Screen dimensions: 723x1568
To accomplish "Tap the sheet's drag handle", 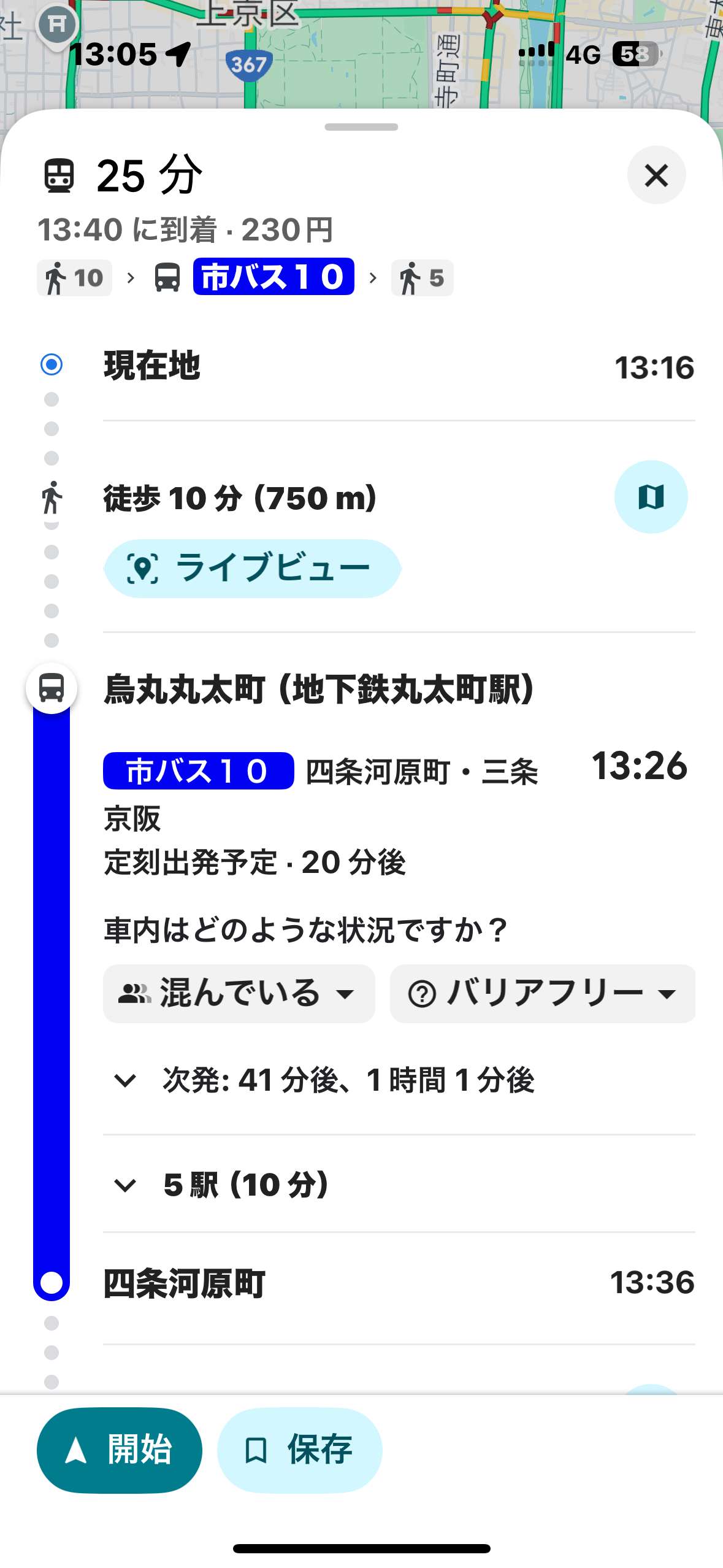I will [x=361, y=127].
